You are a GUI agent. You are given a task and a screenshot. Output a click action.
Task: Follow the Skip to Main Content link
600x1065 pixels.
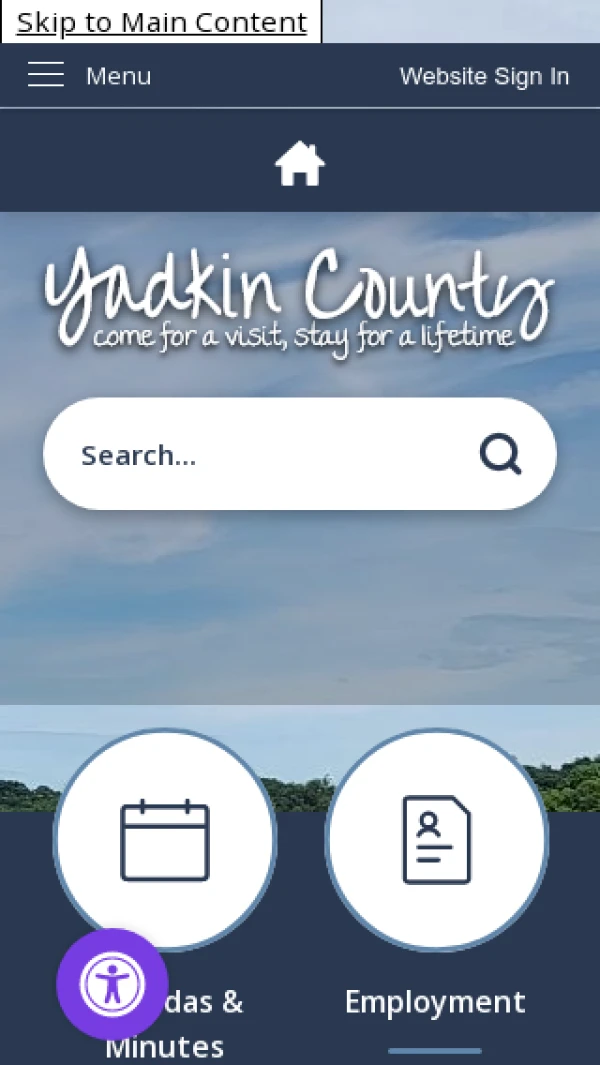[x=161, y=22]
